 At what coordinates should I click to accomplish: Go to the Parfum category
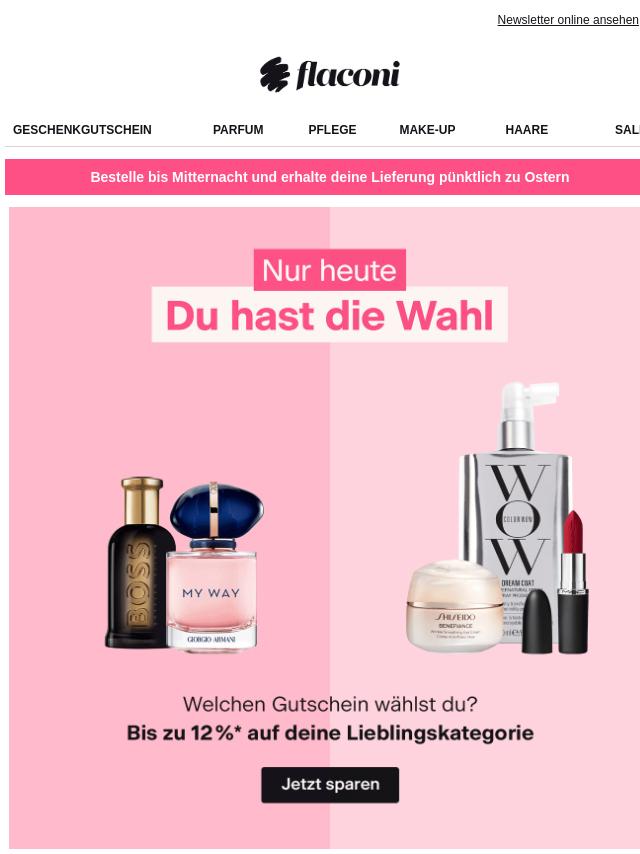(x=238, y=130)
